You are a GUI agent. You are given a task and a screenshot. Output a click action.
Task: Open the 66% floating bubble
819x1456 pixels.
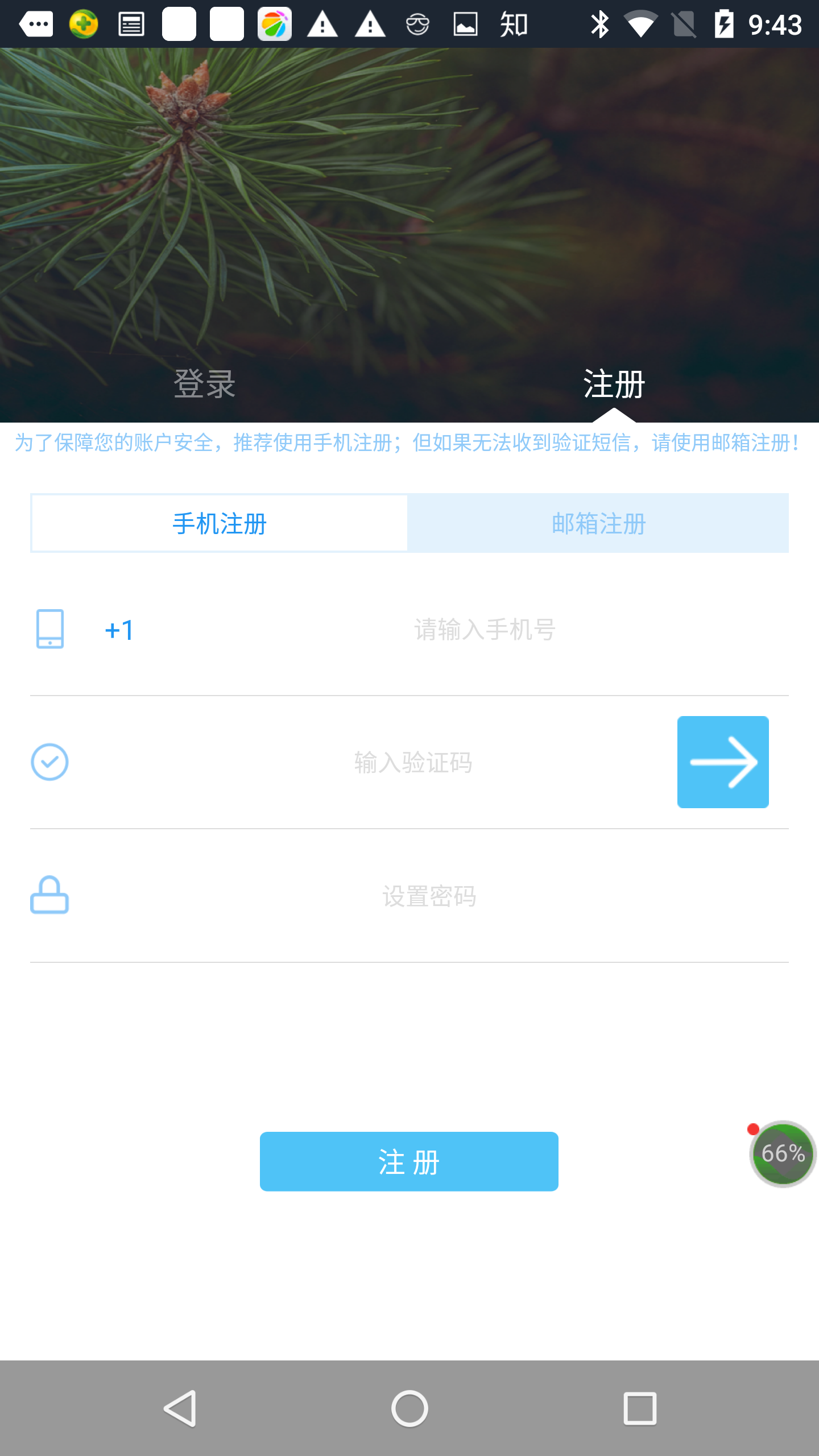point(783,1153)
